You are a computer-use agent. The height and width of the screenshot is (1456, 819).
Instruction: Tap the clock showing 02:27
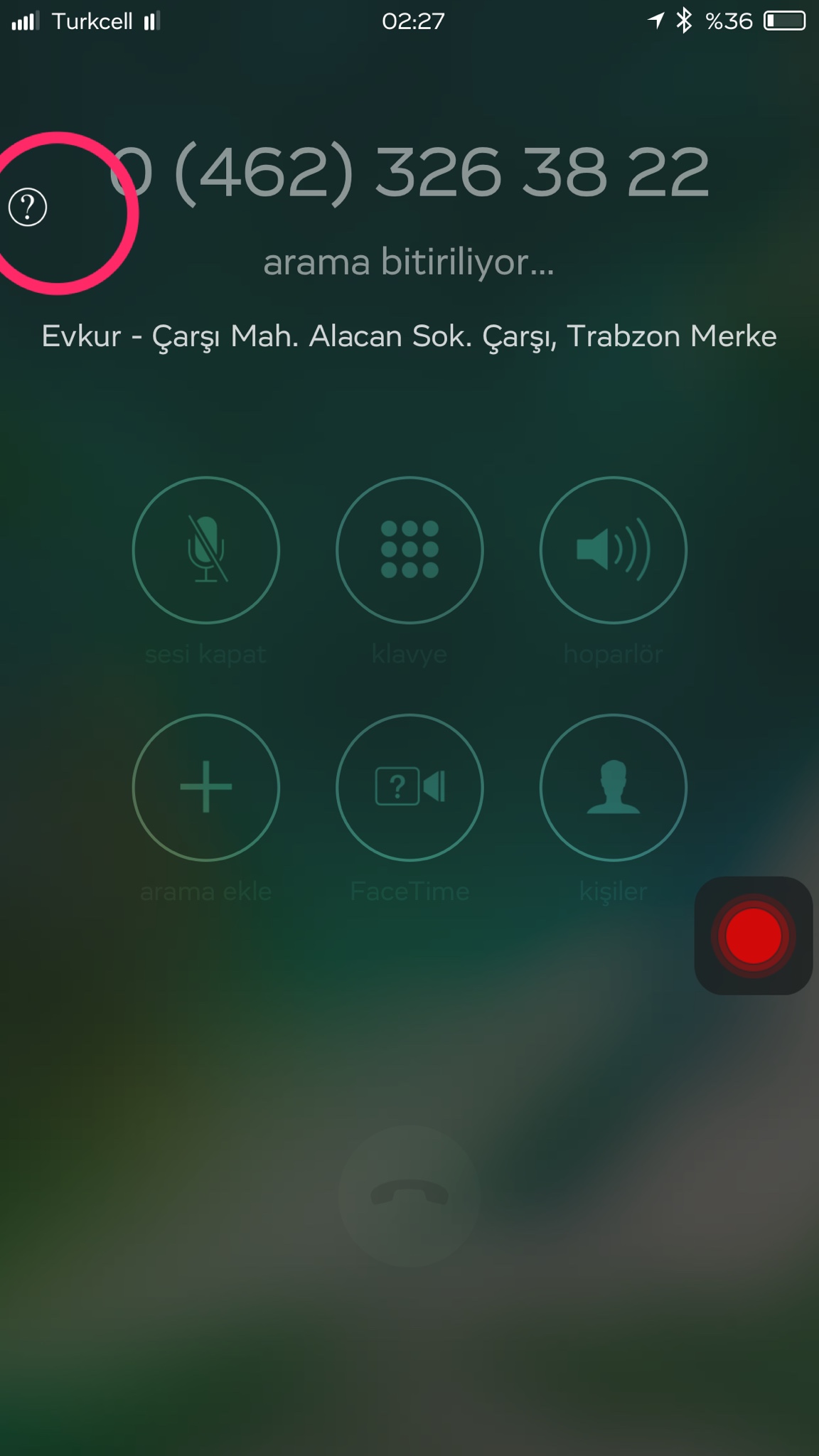tap(409, 21)
